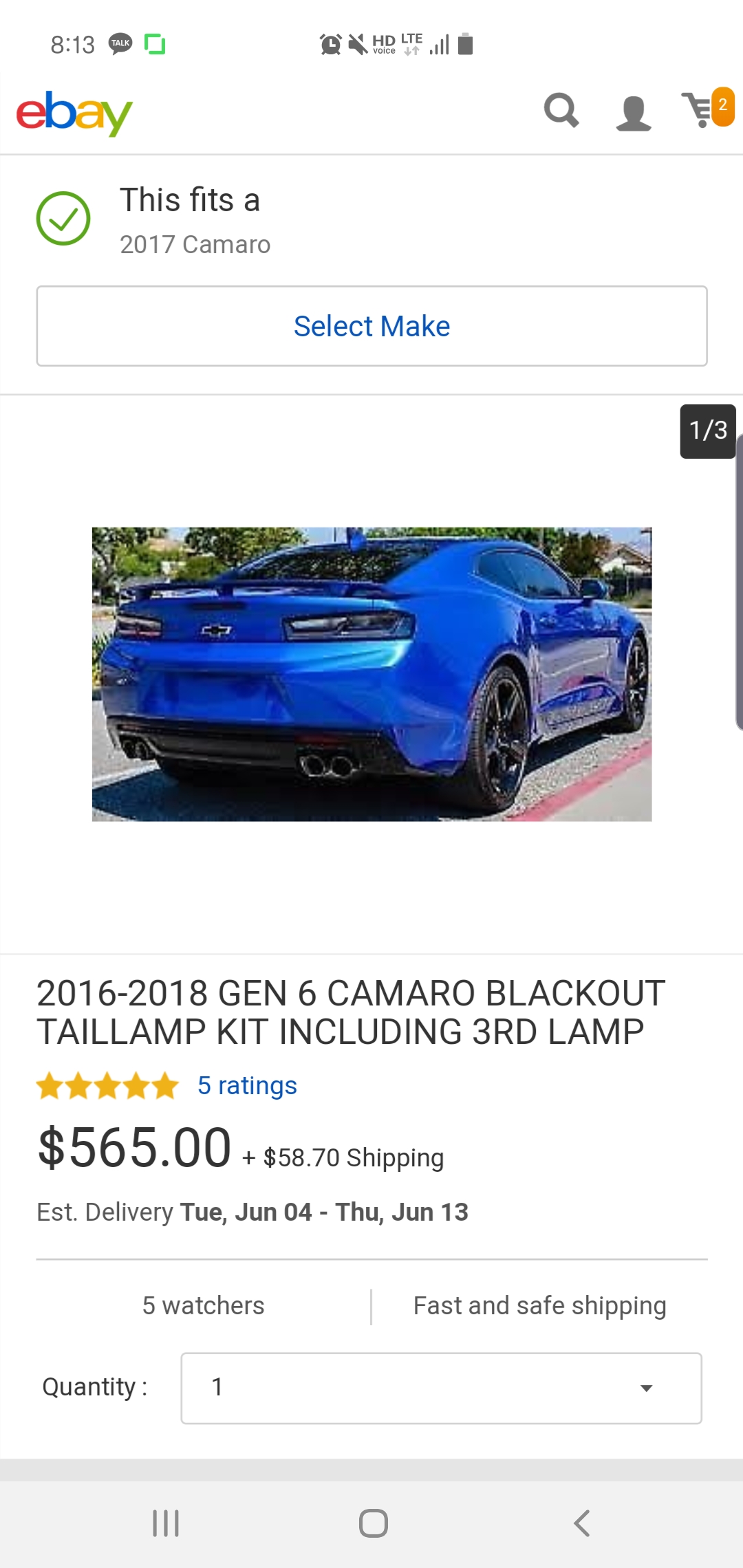Open the 5 ratings link

pos(247,1085)
